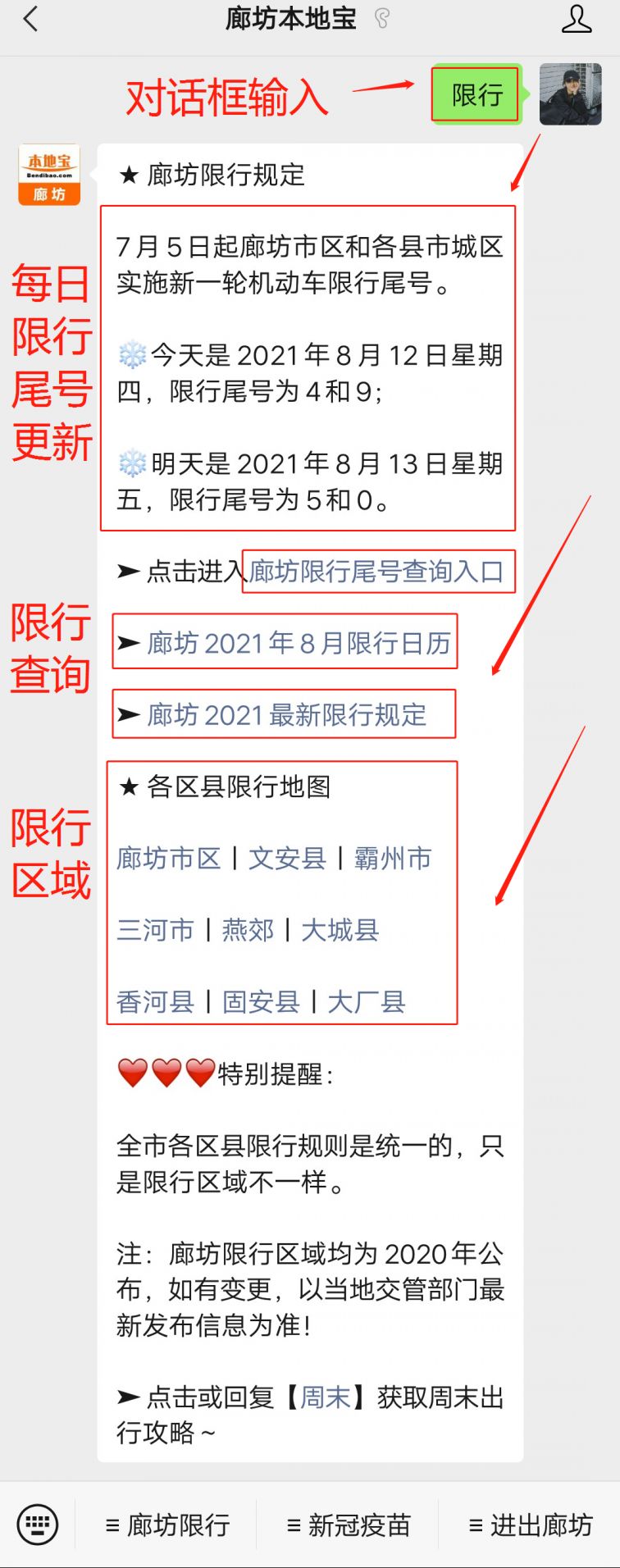Open the 廊坊市区 restriction map

169,859
